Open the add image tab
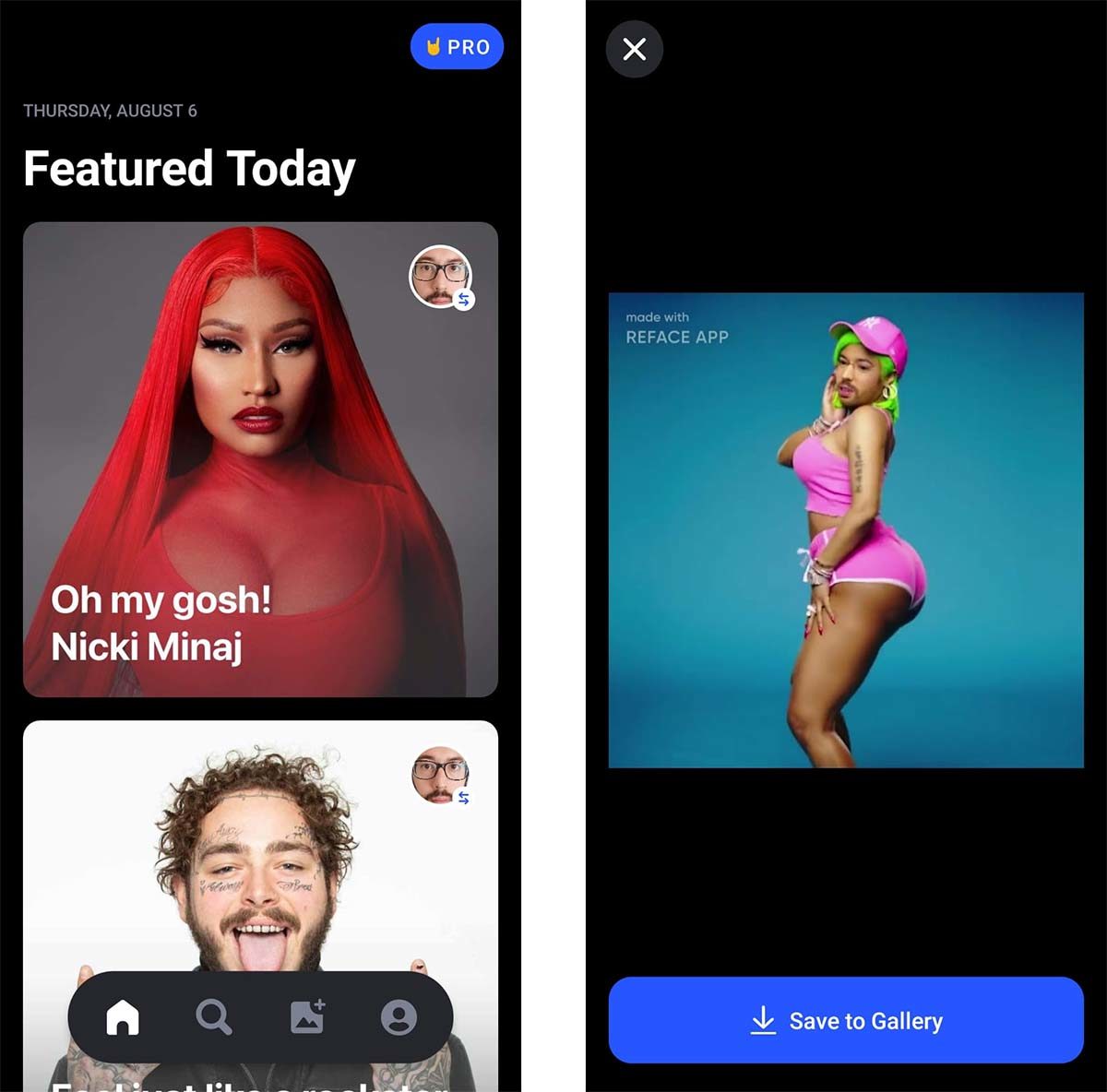Screen dimensions: 1107x1092 tap(307, 1017)
